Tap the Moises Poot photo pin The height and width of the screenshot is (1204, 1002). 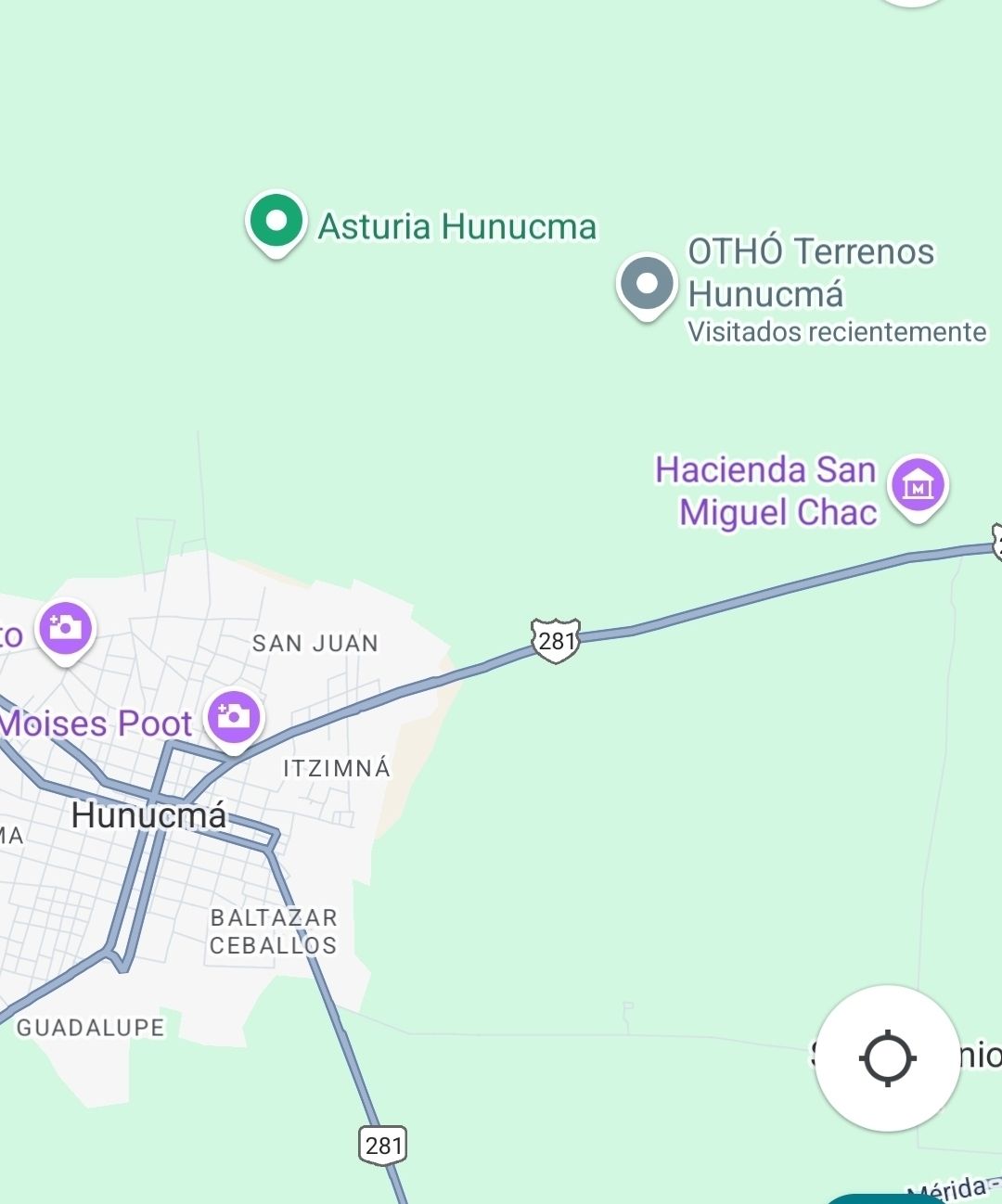[233, 717]
